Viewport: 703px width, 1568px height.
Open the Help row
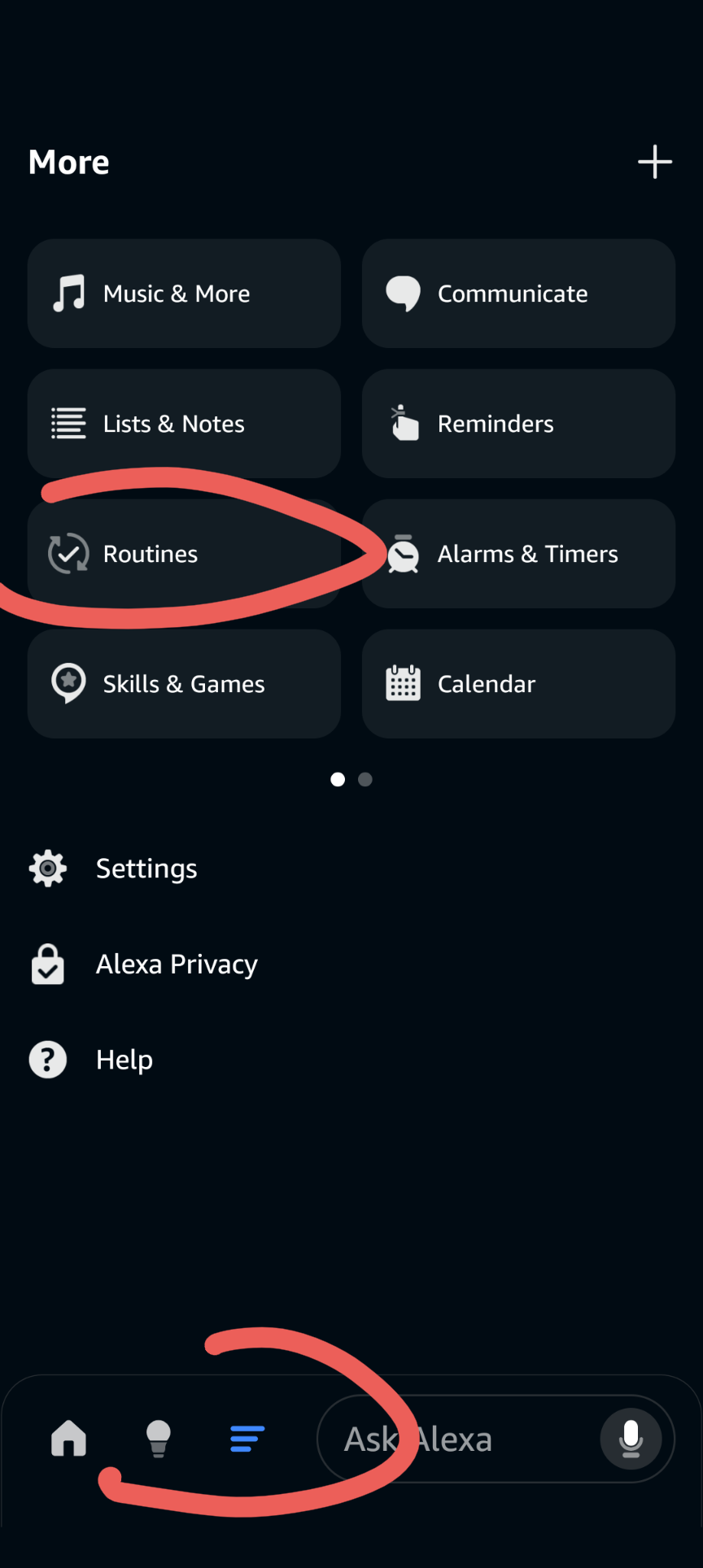pyautogui.click(x=351, y=1060)
